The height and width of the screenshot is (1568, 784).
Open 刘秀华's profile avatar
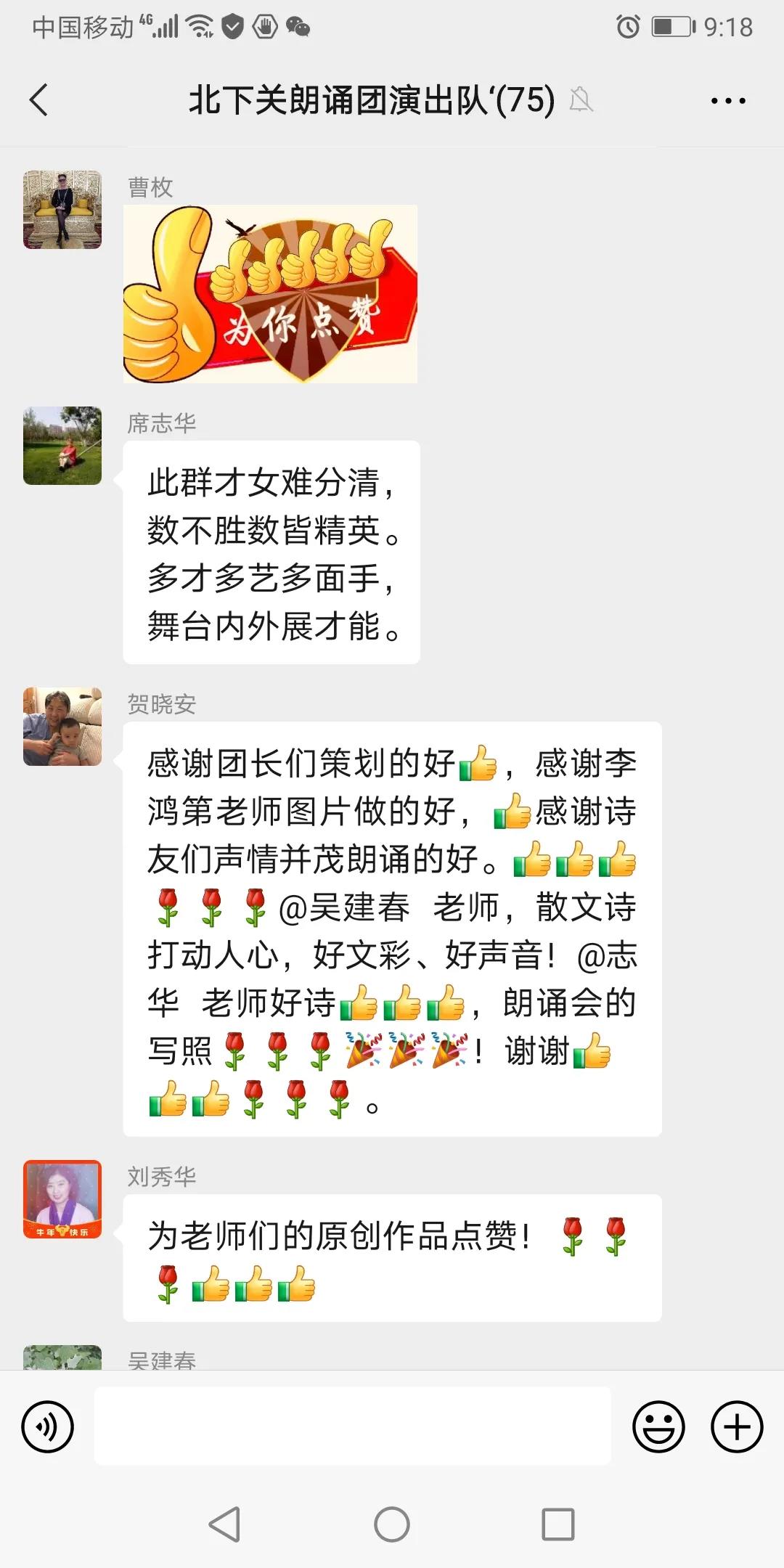pos(62,1199)
